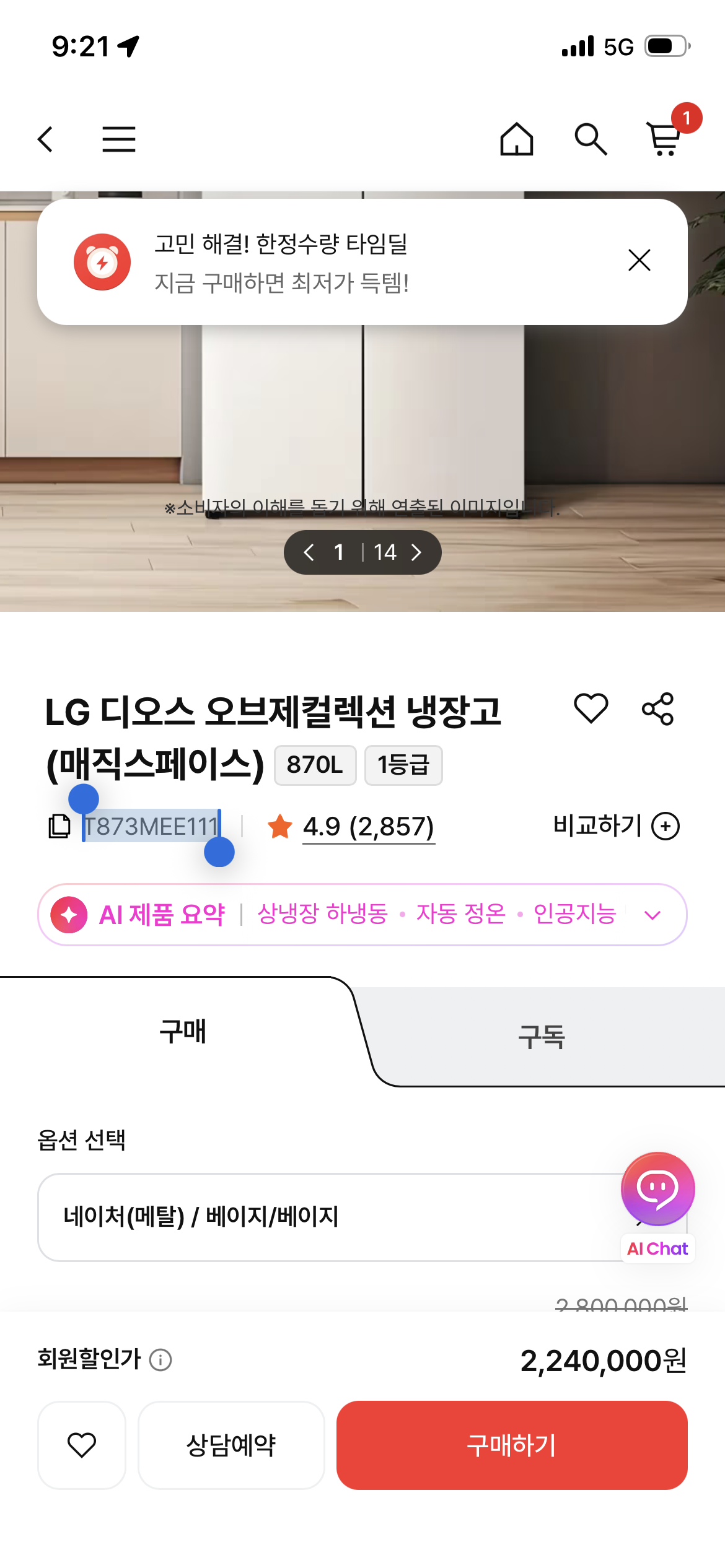The height and width of the screenshot is (1568, 725).
Task: Open product search
Action: [x=591, y=139]
